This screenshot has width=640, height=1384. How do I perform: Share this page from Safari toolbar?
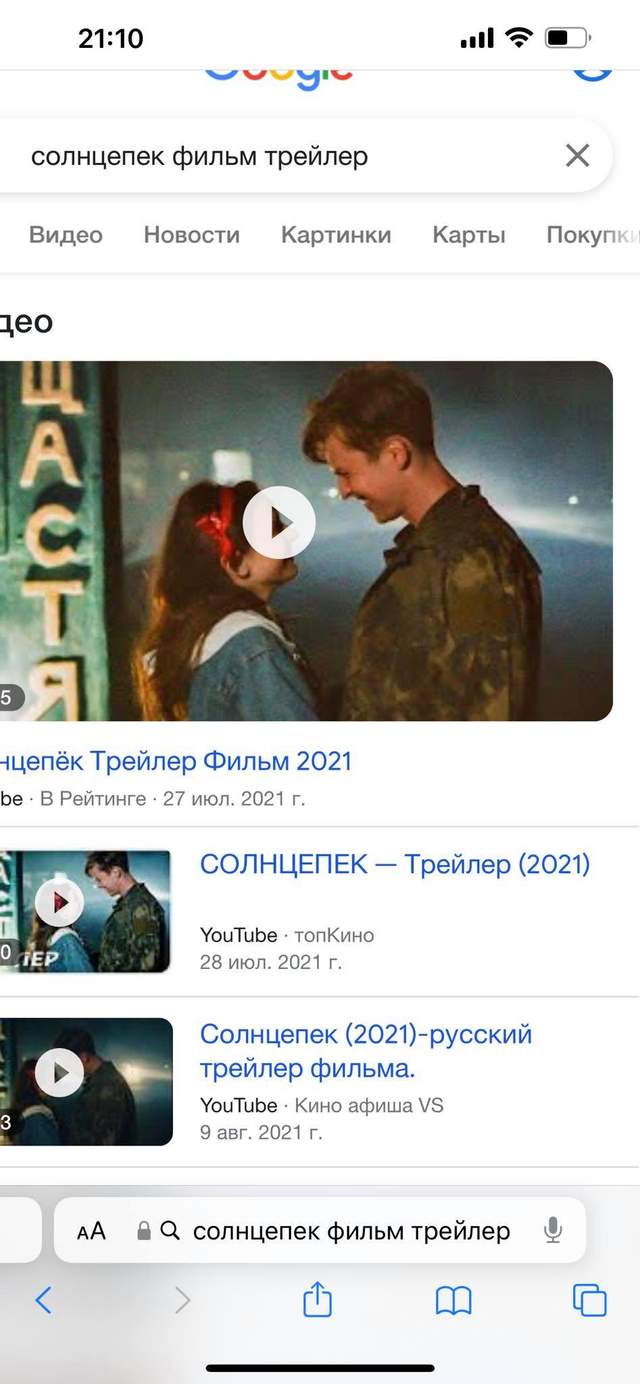tap(317, 1300)
